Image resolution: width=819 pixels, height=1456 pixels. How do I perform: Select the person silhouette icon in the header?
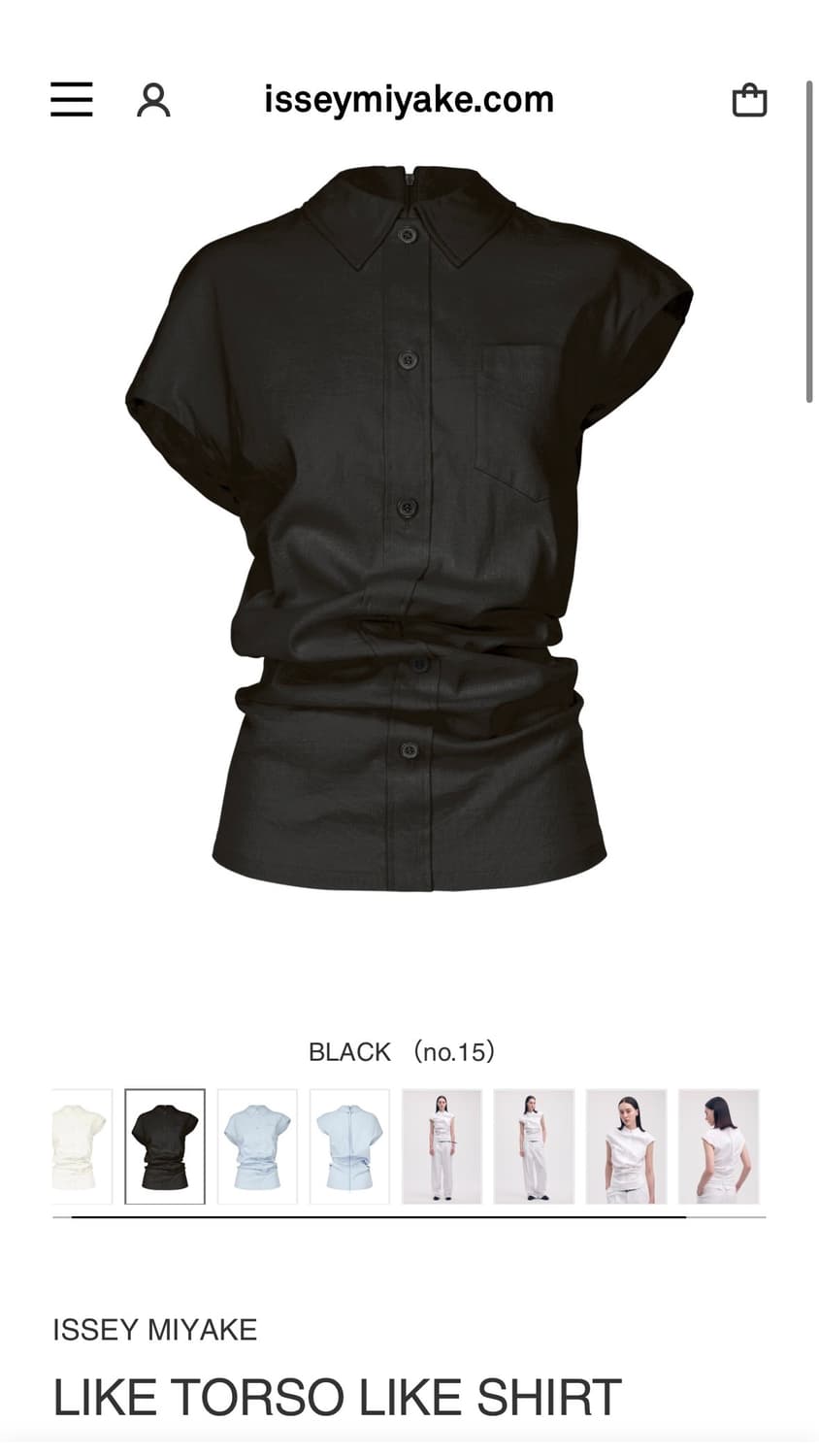(x=151, y=98)
